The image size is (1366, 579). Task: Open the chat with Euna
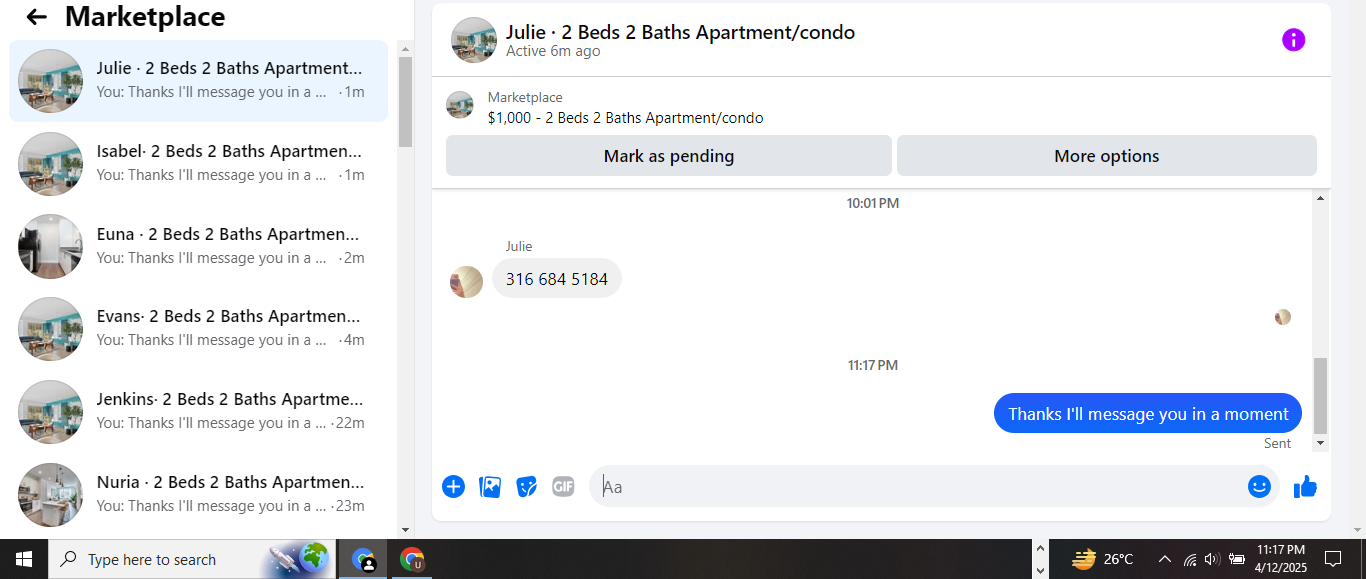point(198,246)
